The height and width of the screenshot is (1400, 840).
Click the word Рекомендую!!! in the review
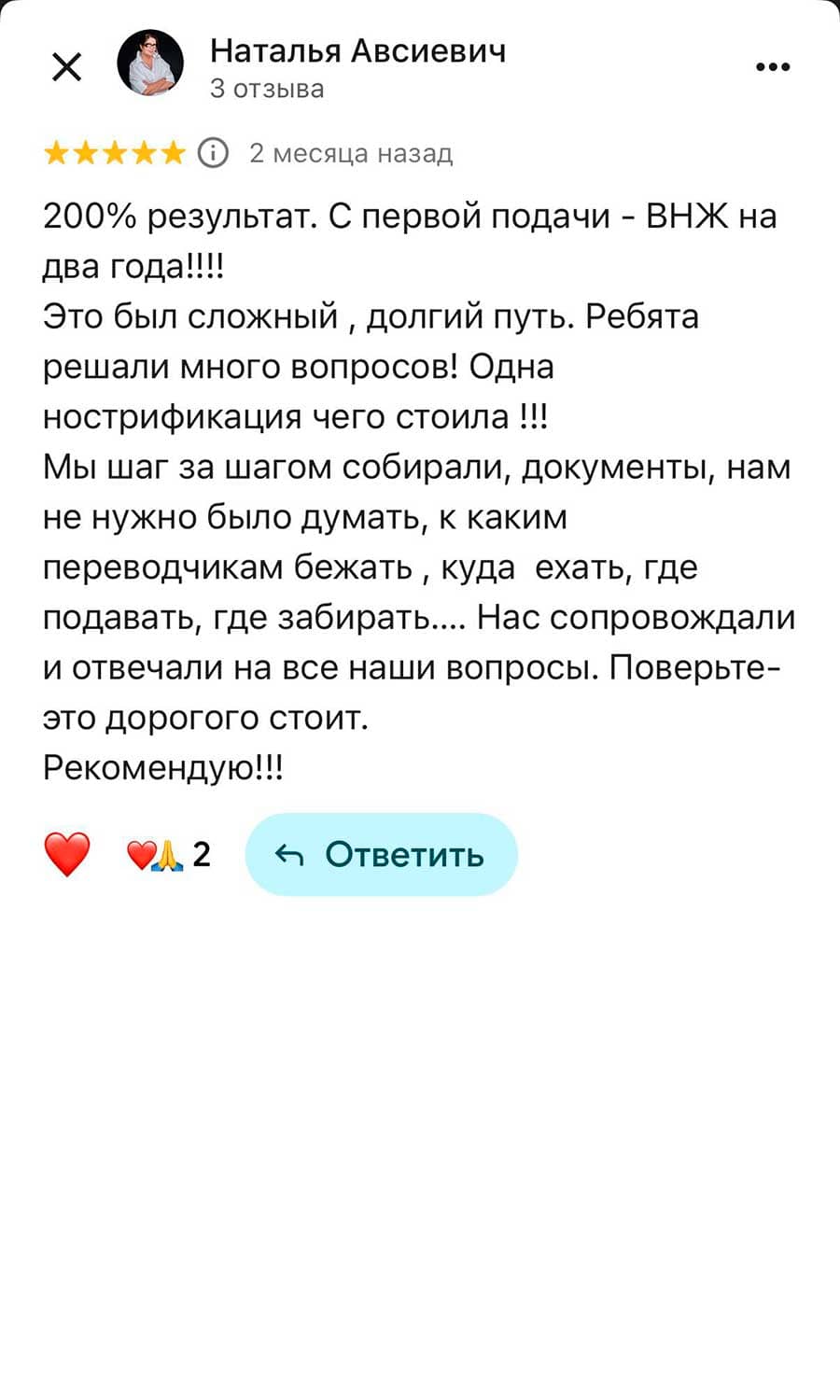click(x=164, y=767)
